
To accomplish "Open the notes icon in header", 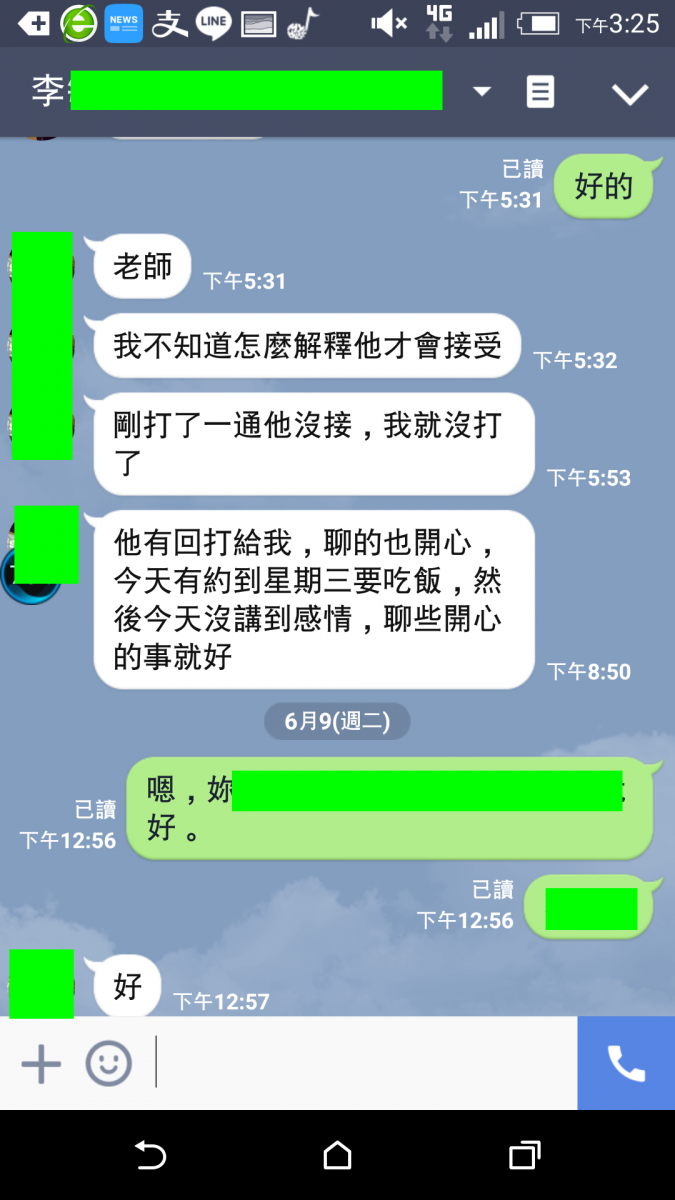I will [x=540, y=92].
